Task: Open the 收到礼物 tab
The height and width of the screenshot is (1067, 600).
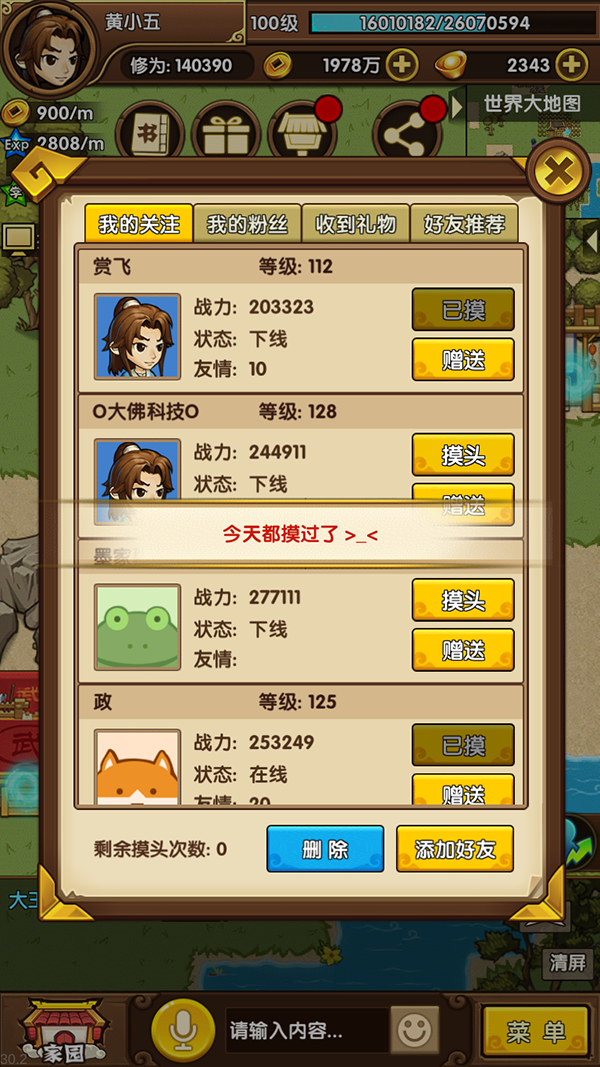Action: pyautogui.click(x=355, y=224)
